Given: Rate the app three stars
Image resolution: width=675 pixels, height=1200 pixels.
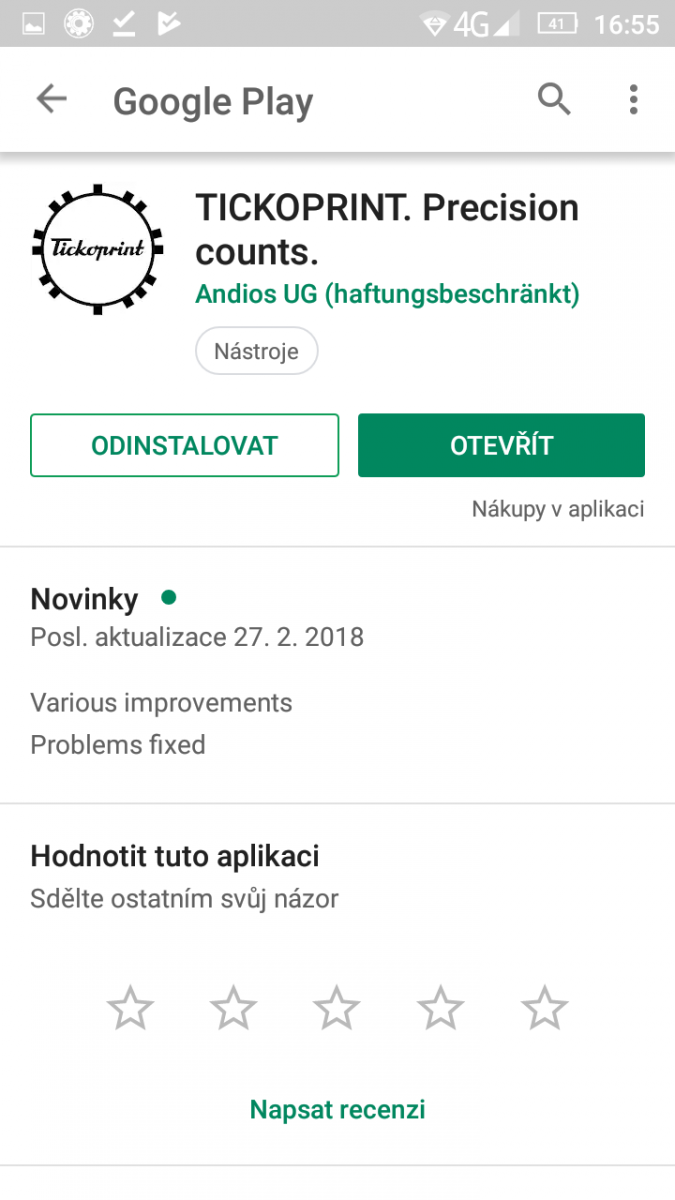Looking at the screenshot, I should [x=337, y=1008].
